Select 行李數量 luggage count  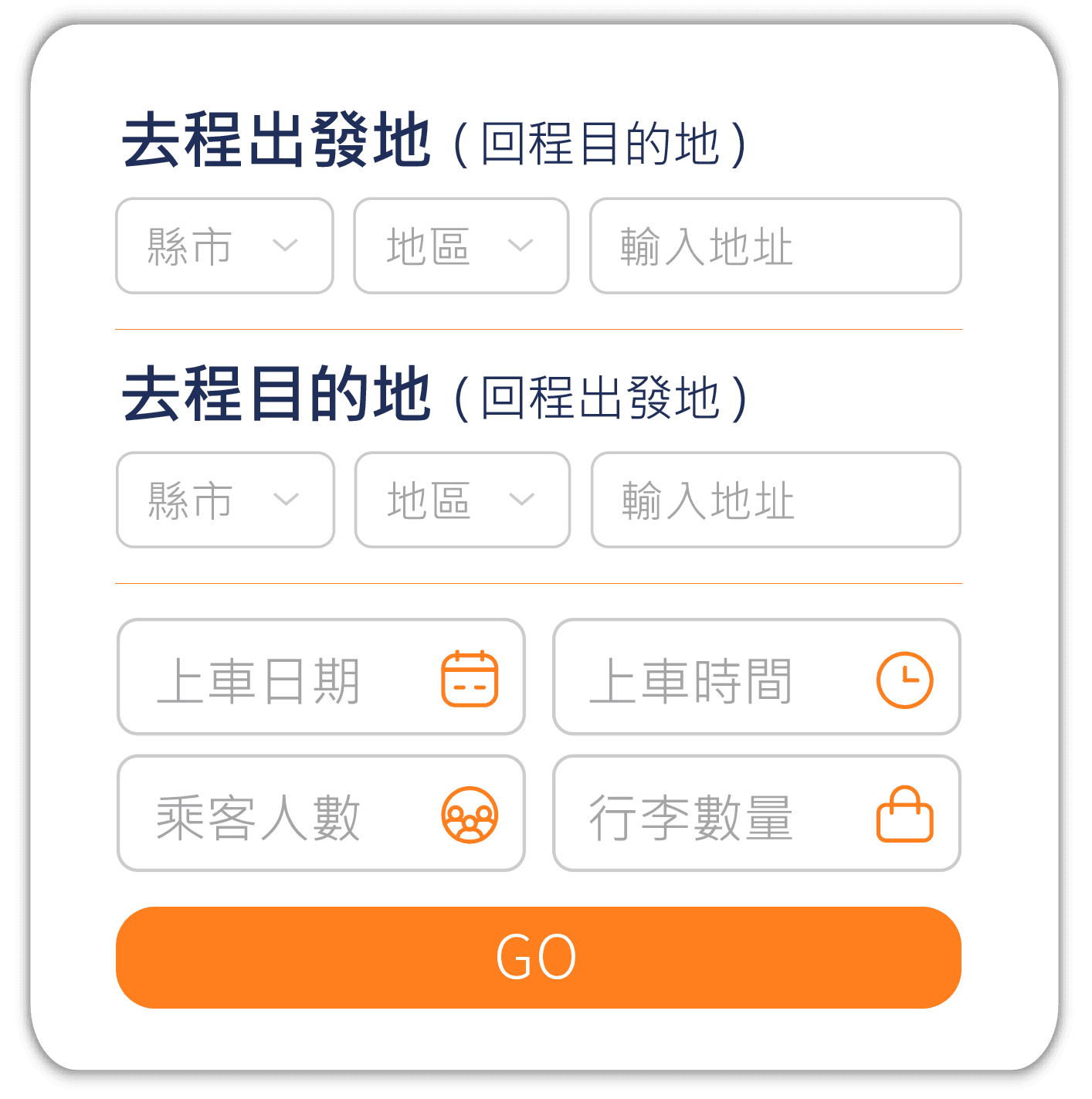(756, 813)
